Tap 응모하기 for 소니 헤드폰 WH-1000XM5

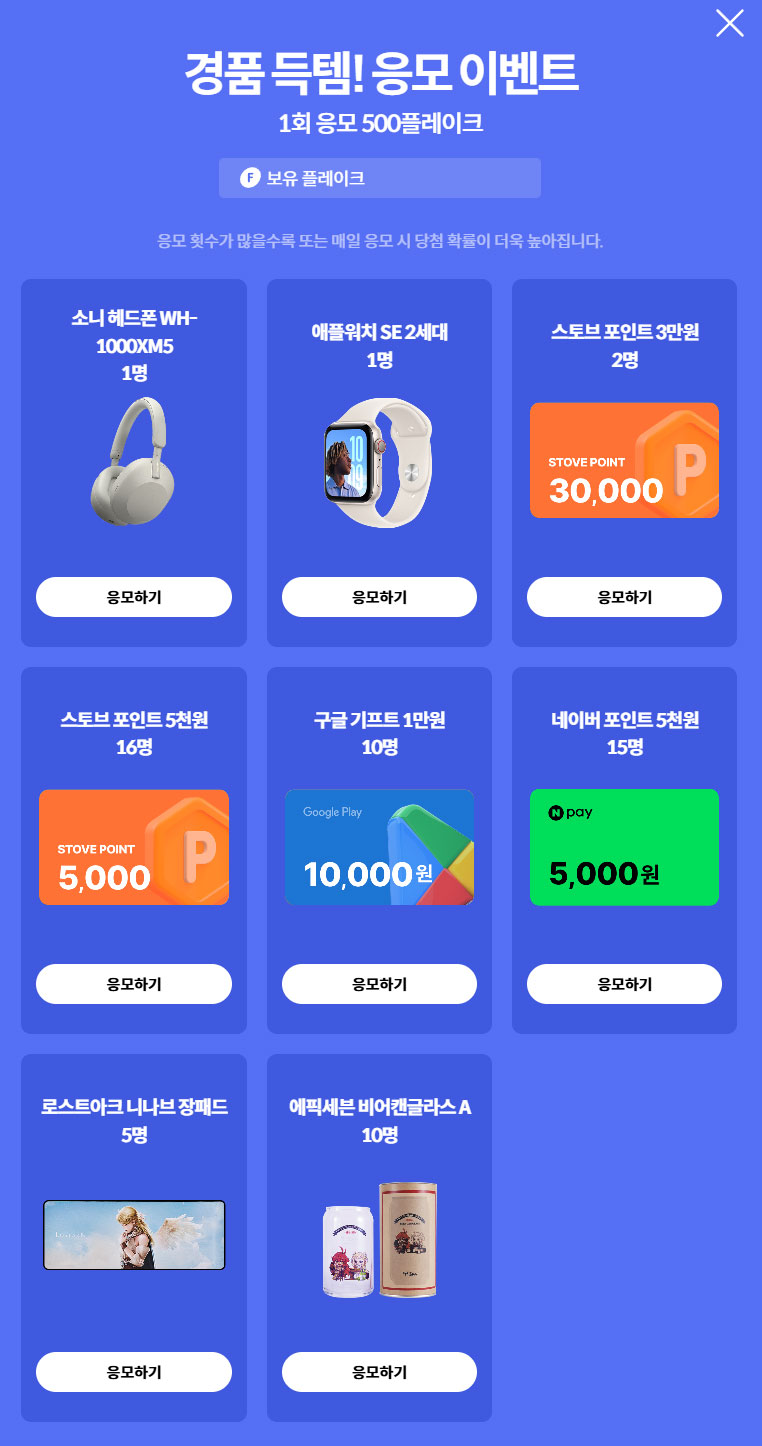click(x=134, y=597)
